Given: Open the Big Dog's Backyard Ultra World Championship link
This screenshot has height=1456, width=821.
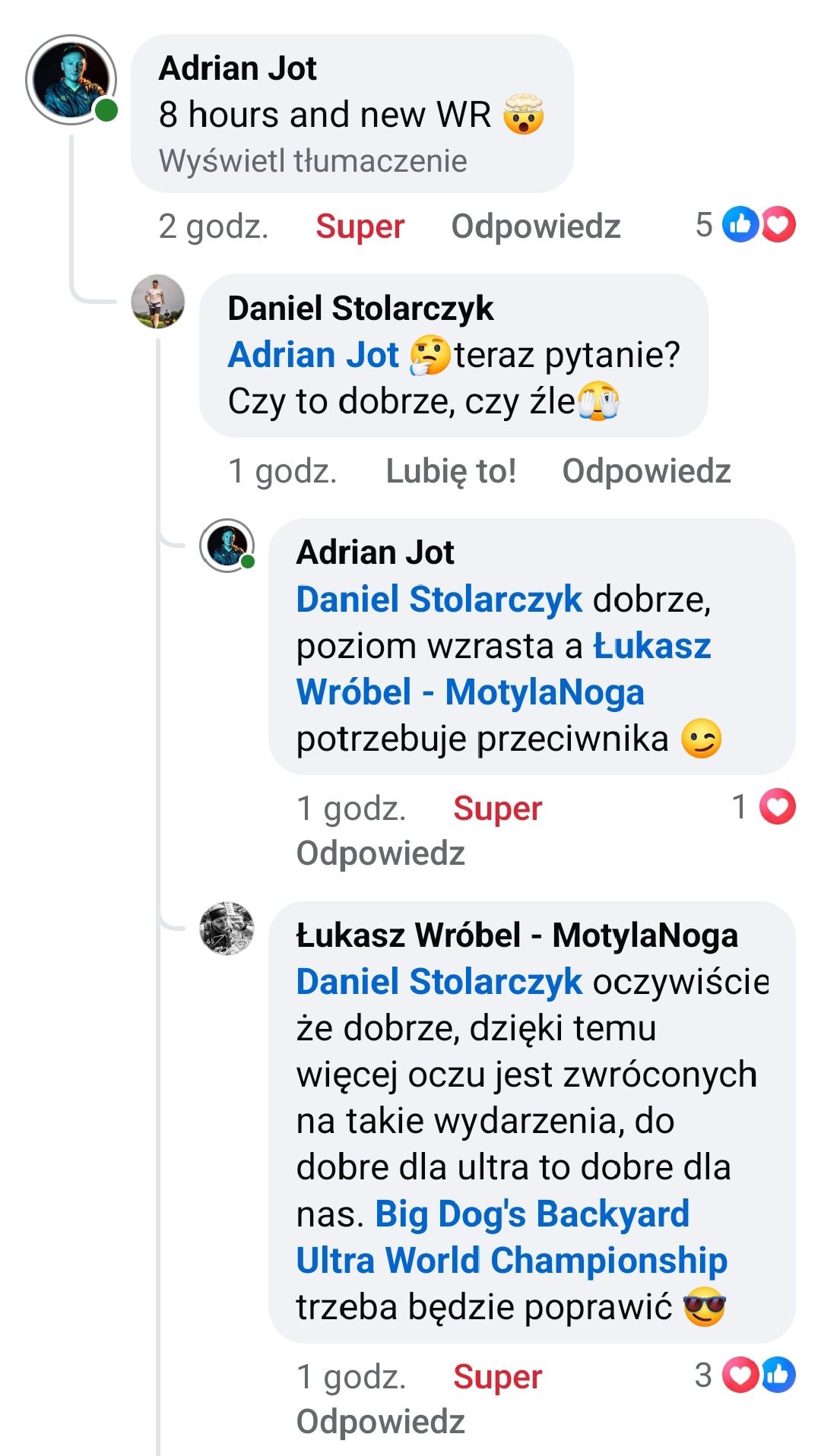Looking at the screenshot, I should tap(511, 1237).
